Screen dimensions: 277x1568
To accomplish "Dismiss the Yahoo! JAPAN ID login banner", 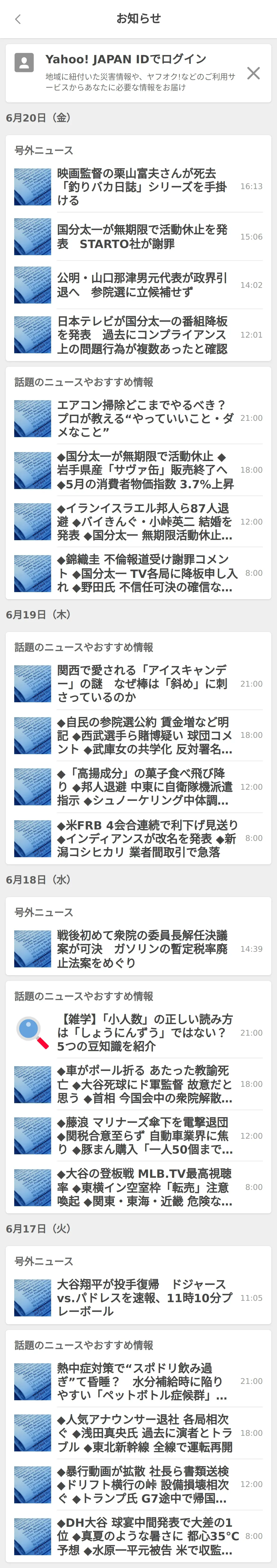I will [x=253, y=73].
